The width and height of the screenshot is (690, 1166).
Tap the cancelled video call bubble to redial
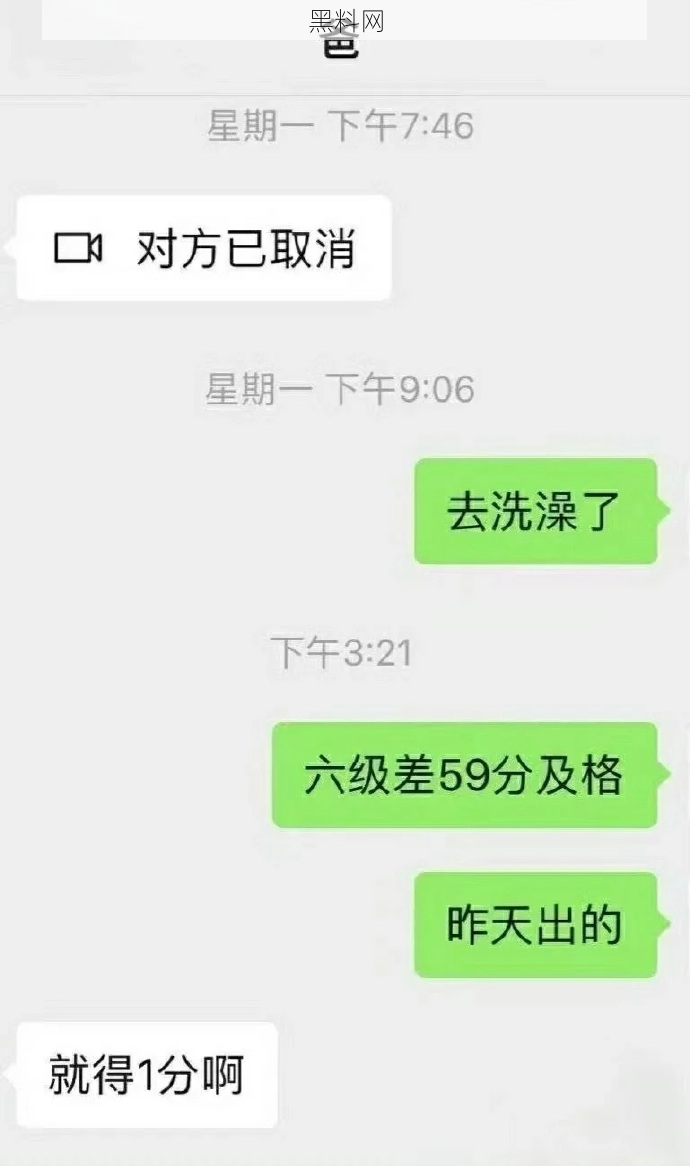click(x=204, y=248)
